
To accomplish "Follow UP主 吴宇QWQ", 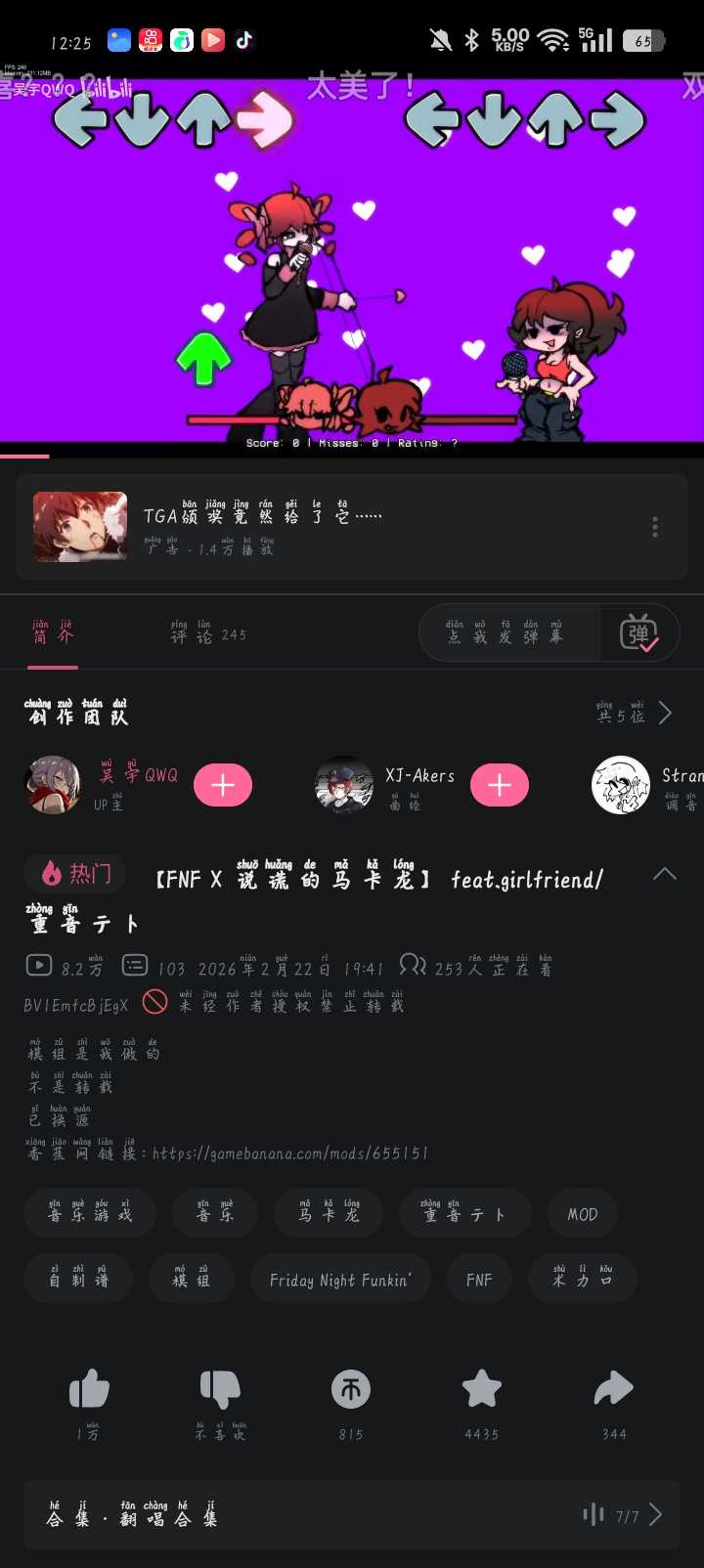I will coord(223,785).
